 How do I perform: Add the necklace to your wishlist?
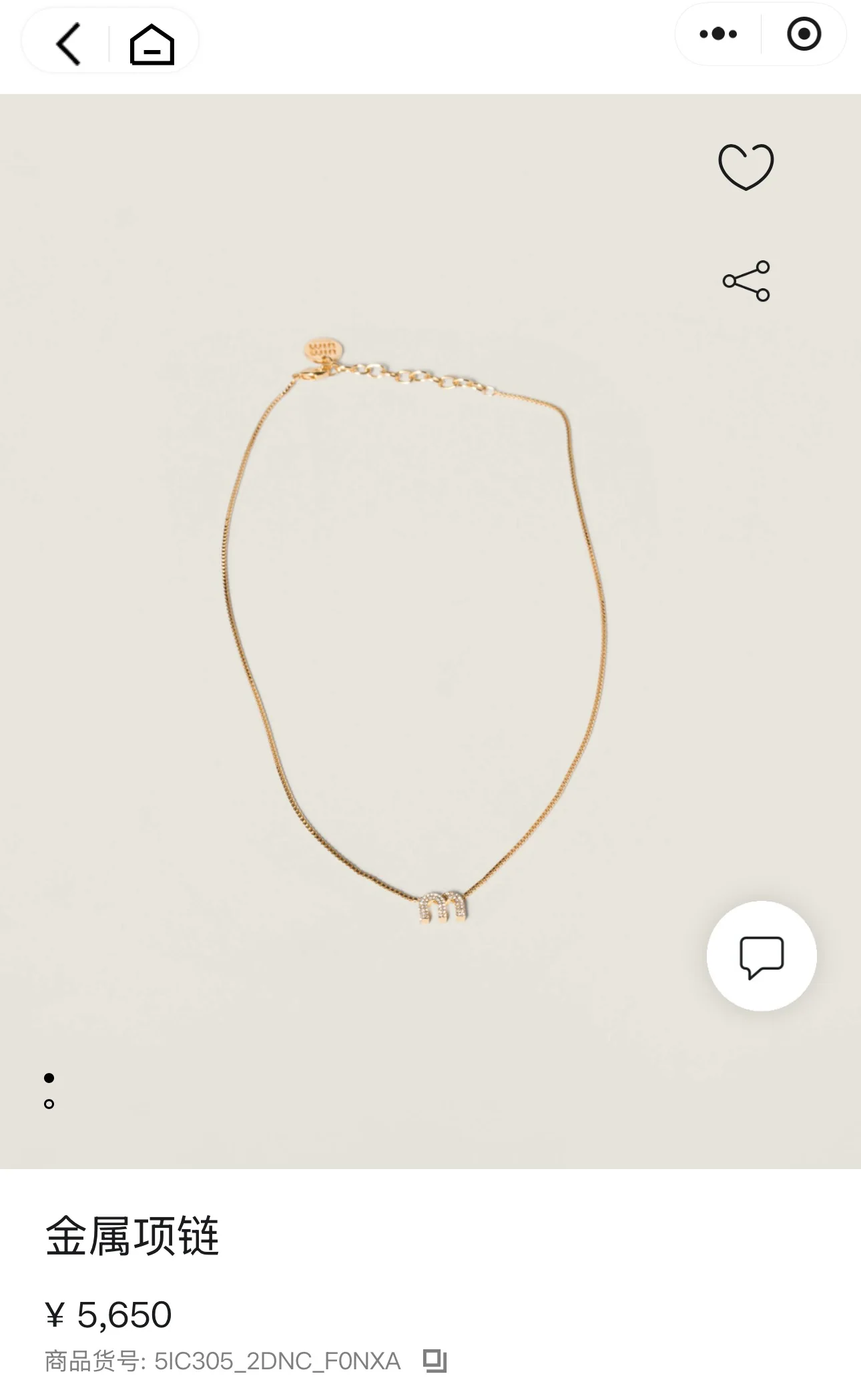tap(746, 167)
